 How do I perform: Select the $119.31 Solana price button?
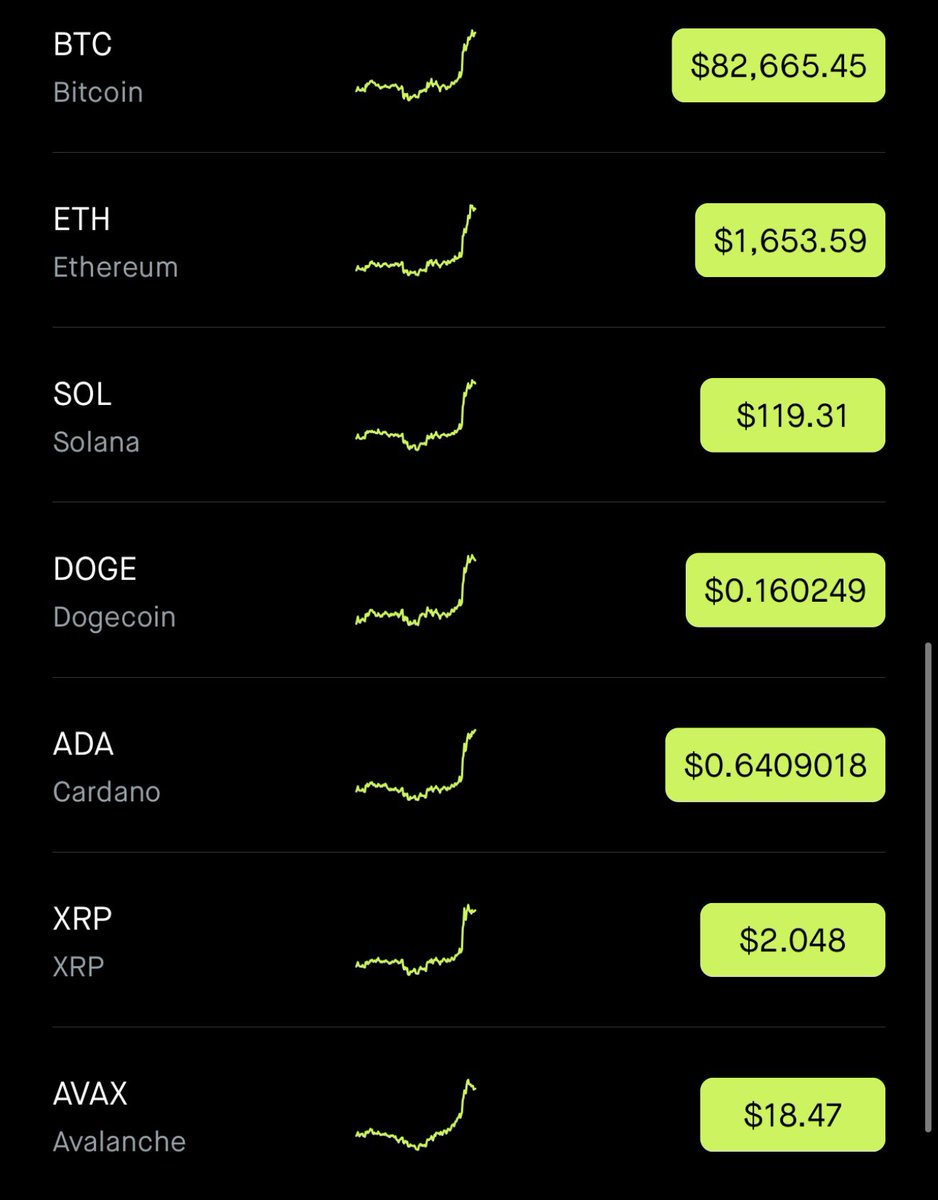tap(792, 415)
